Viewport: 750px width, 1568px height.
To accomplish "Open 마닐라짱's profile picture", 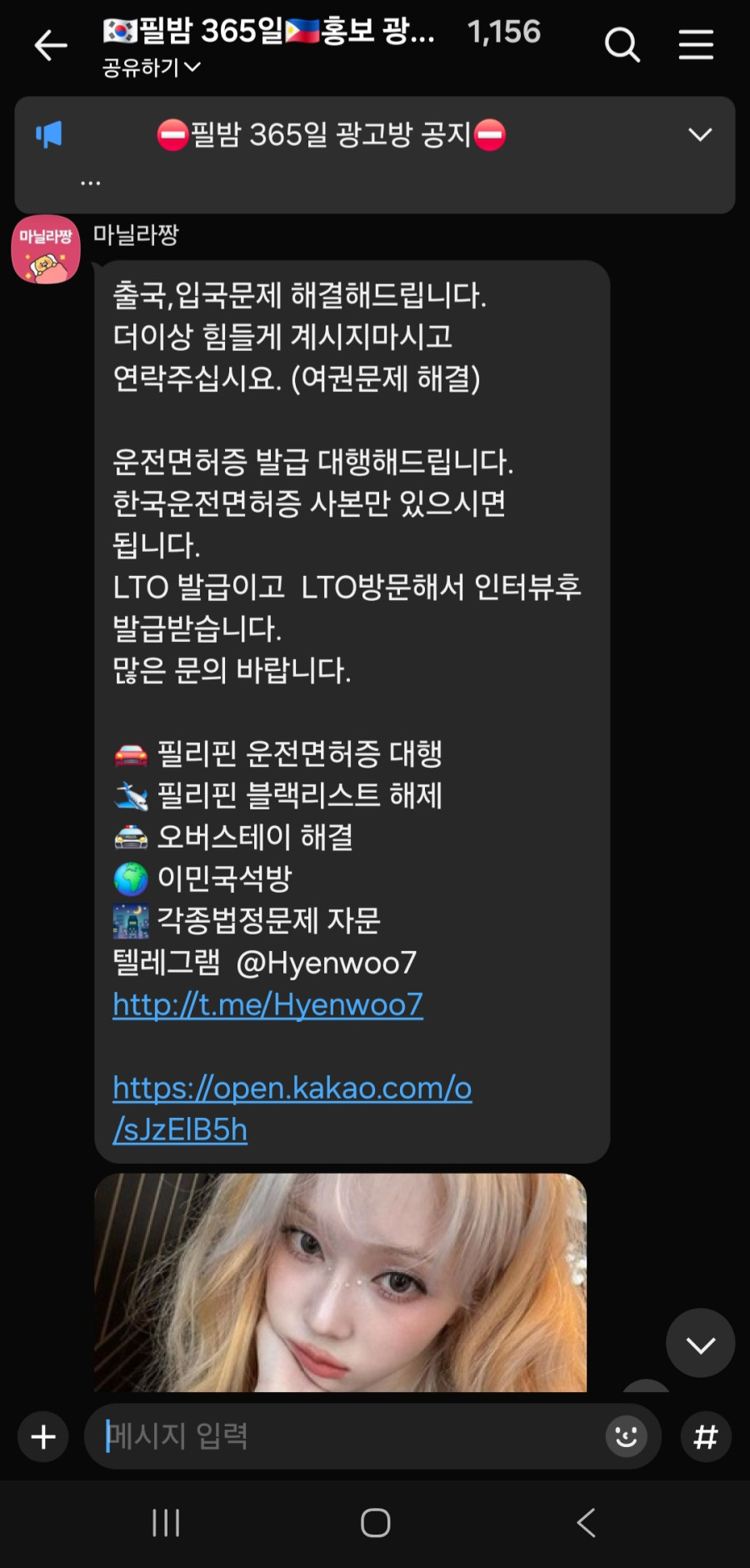I will pos(46,250).
